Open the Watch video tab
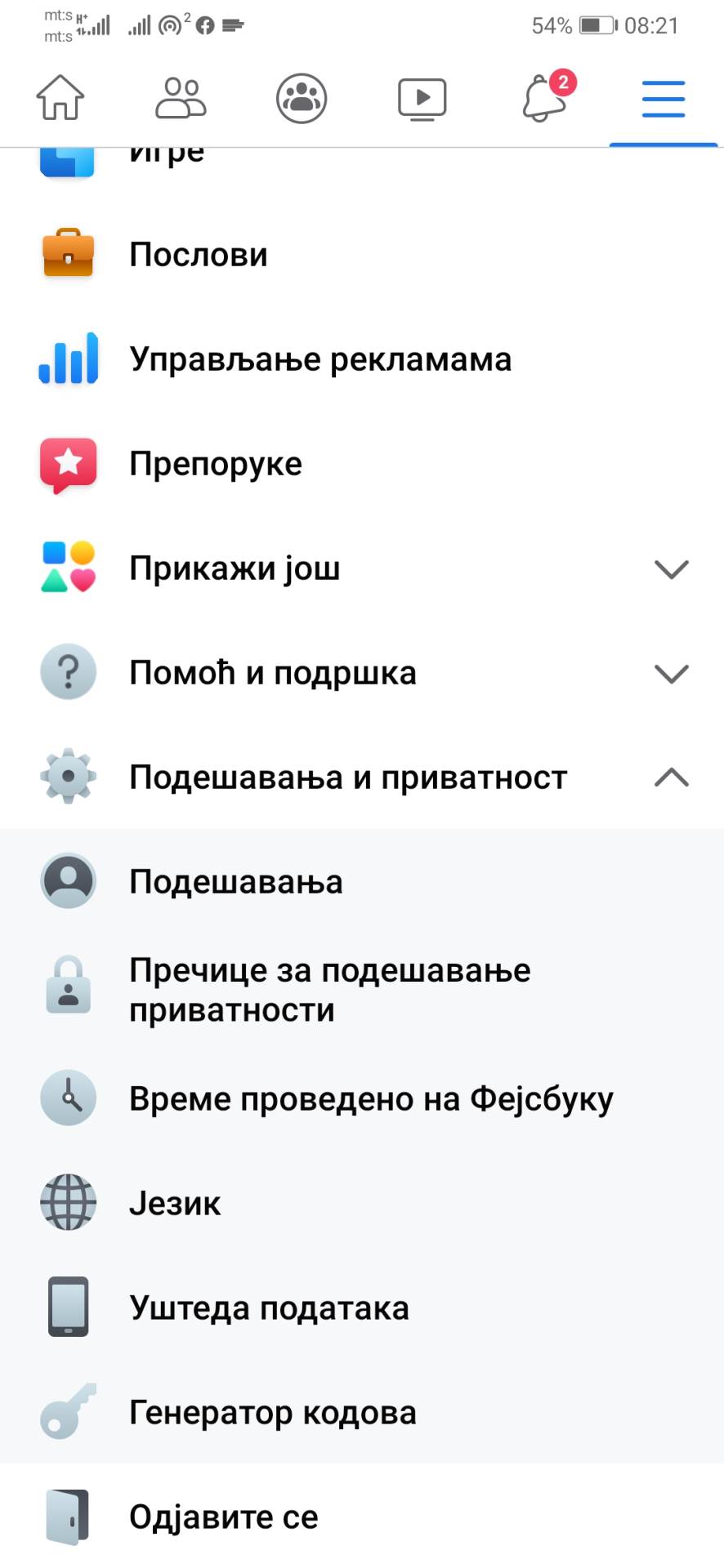This screenshot has width=724, height=1568. (422, 98)
